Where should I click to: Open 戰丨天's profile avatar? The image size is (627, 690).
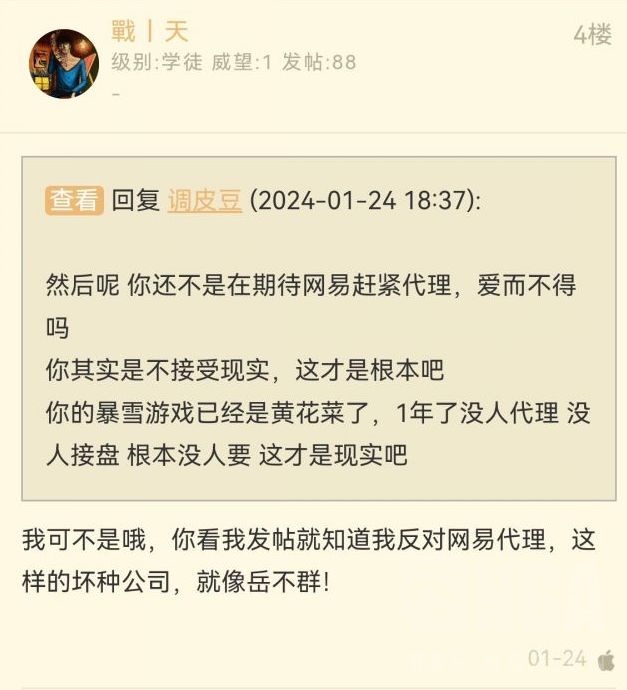pyautogui.click(x=62, y=64)
